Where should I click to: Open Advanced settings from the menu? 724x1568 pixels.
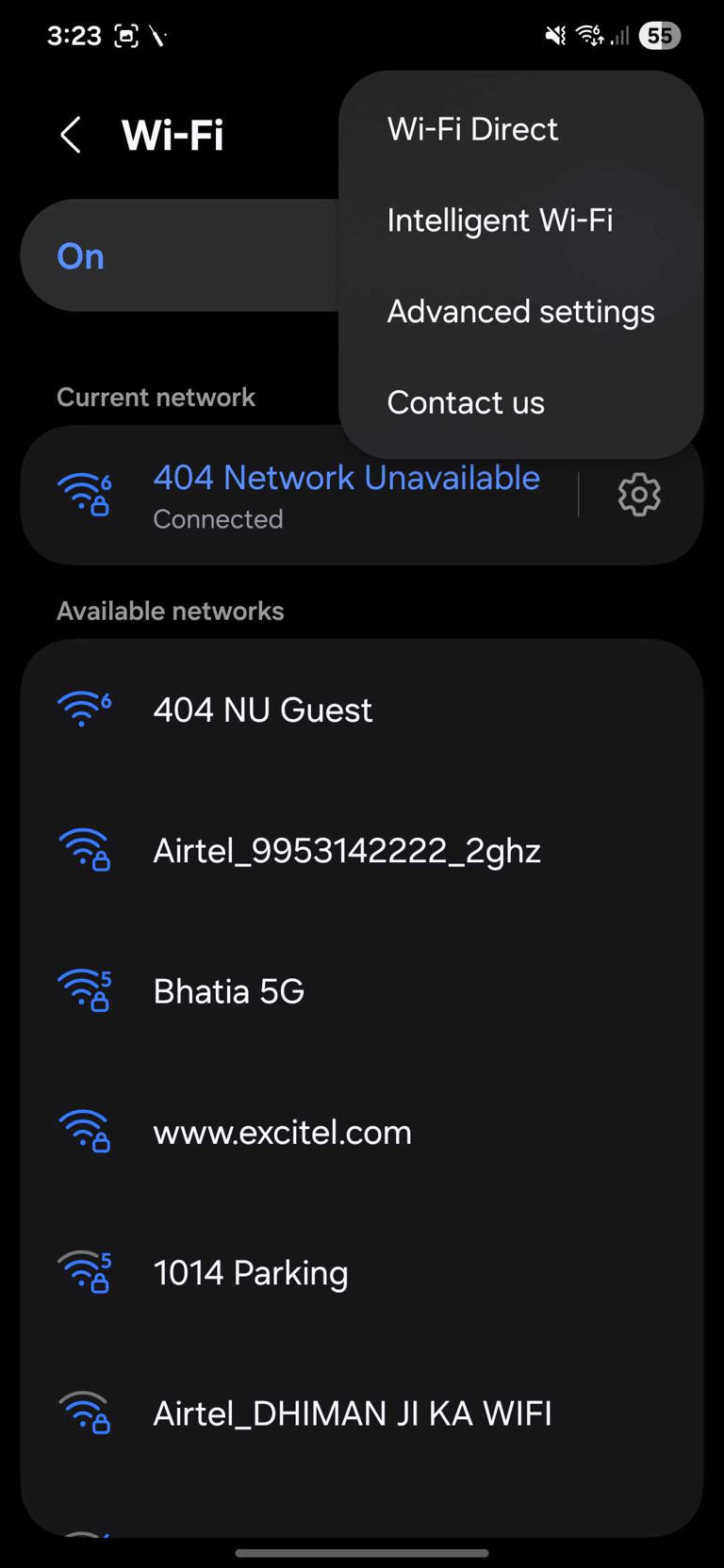click(520, 311)
